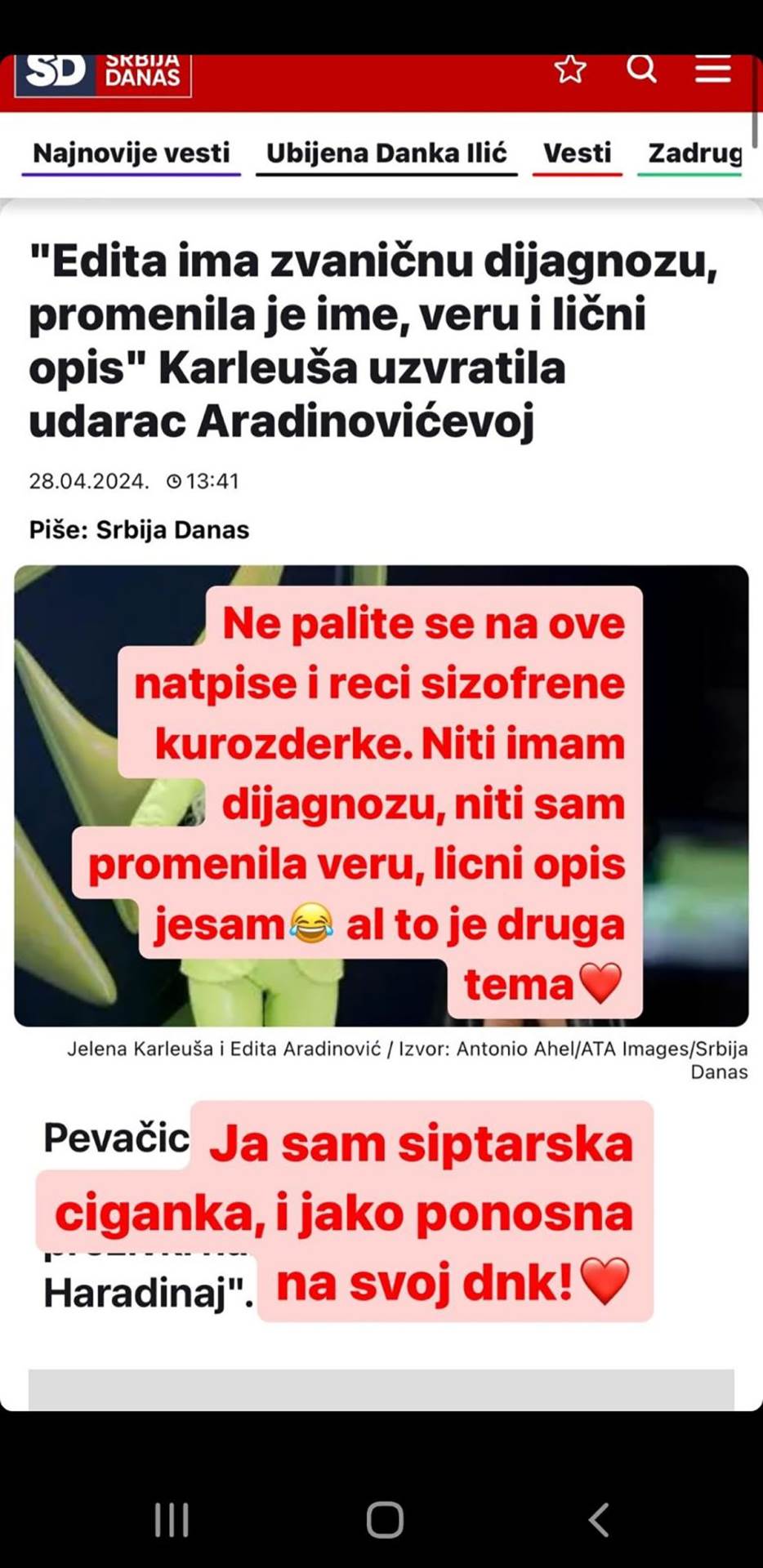Click the Piše: Srbija Danas byline
Image resolution: width=763 pixels, height=1568 pixels.
coord(140,530)
